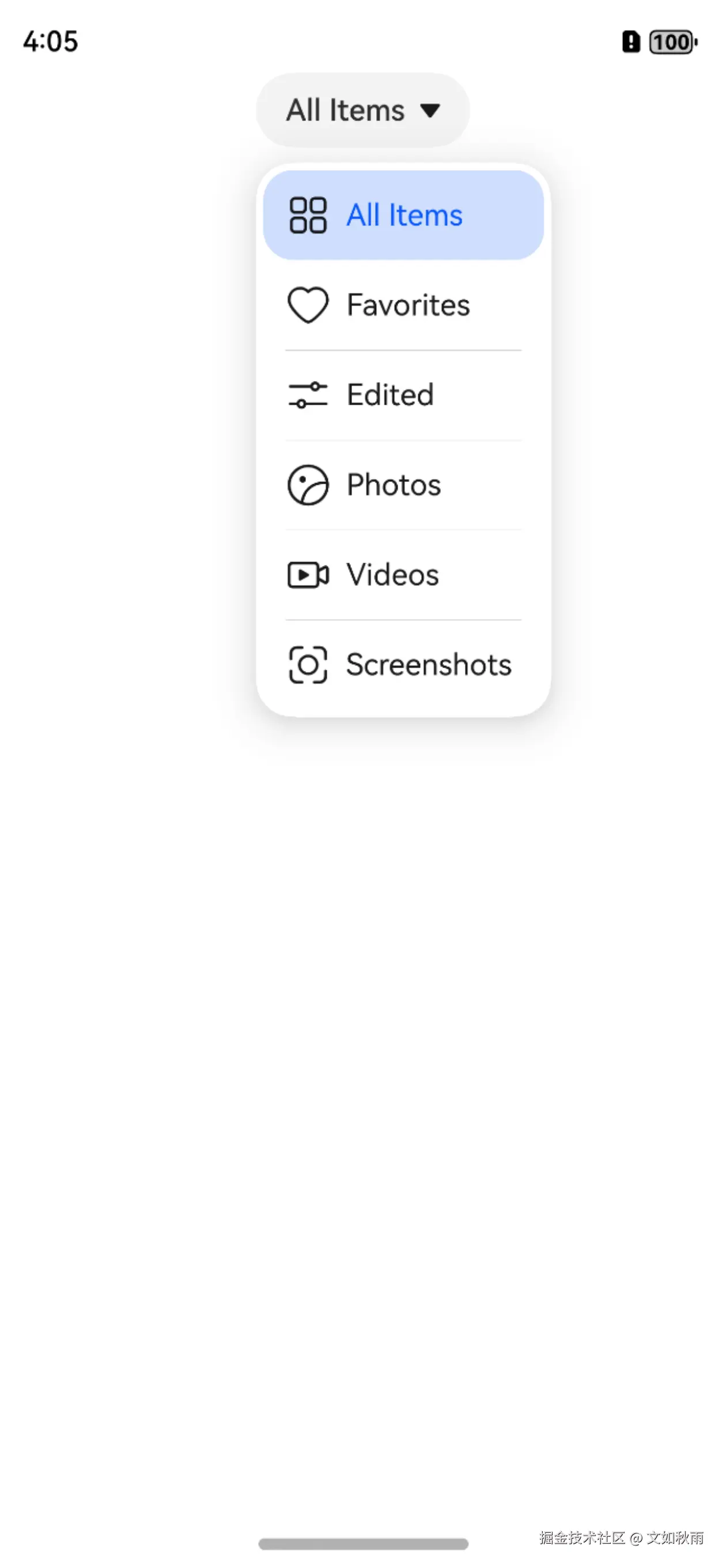The width and height of the screenshot is (726, 1568).
Task: Show only Videos
Action: 403,575
